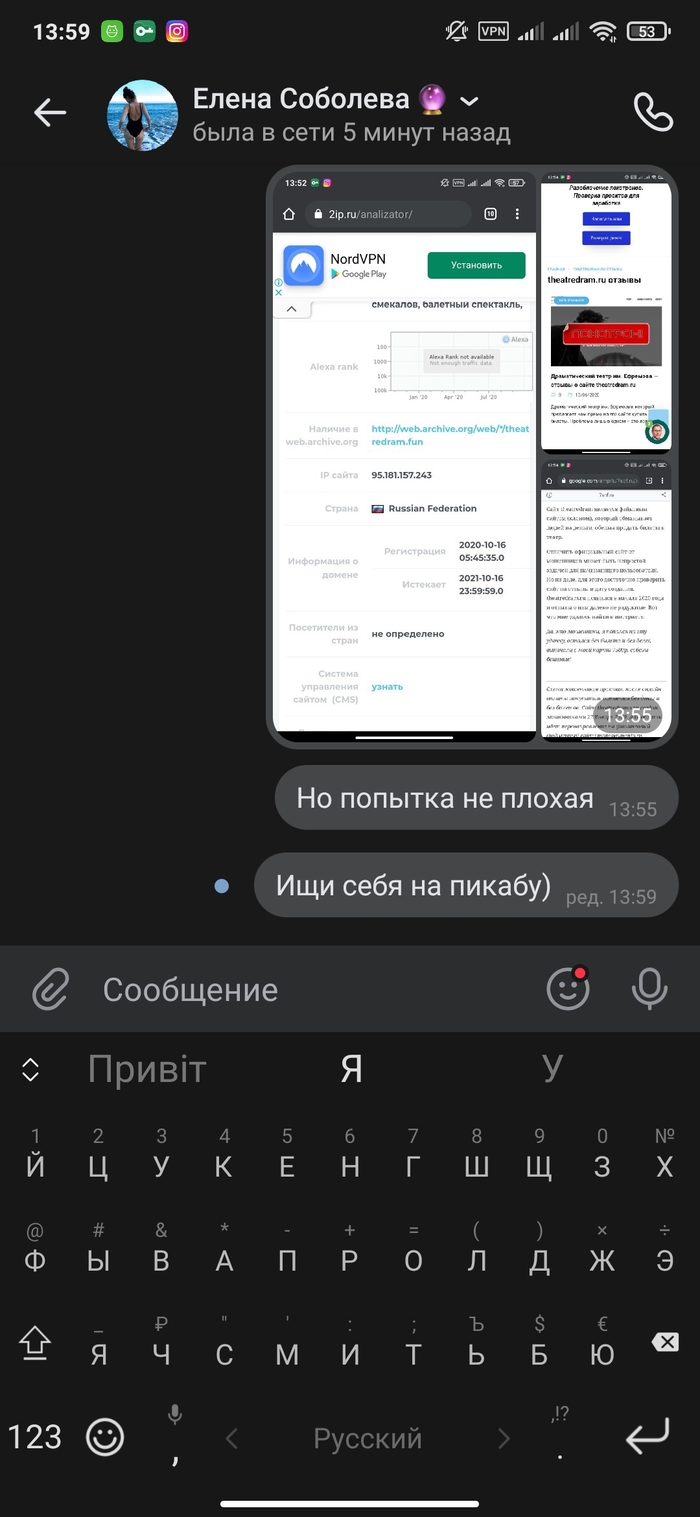Screen dimensions: 700x1517
Task: Pick the suggestion Привіт
Action: 147,1069
